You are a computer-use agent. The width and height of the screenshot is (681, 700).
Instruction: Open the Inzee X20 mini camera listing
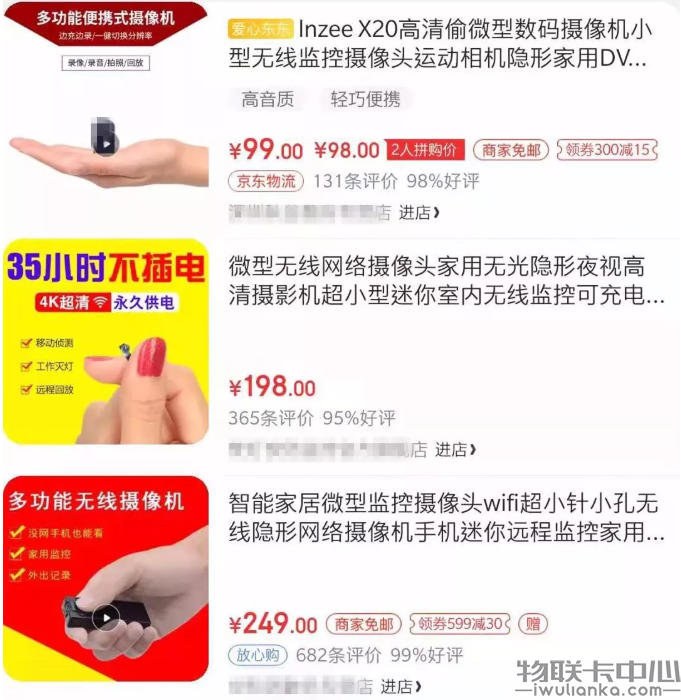pos(437,43)
